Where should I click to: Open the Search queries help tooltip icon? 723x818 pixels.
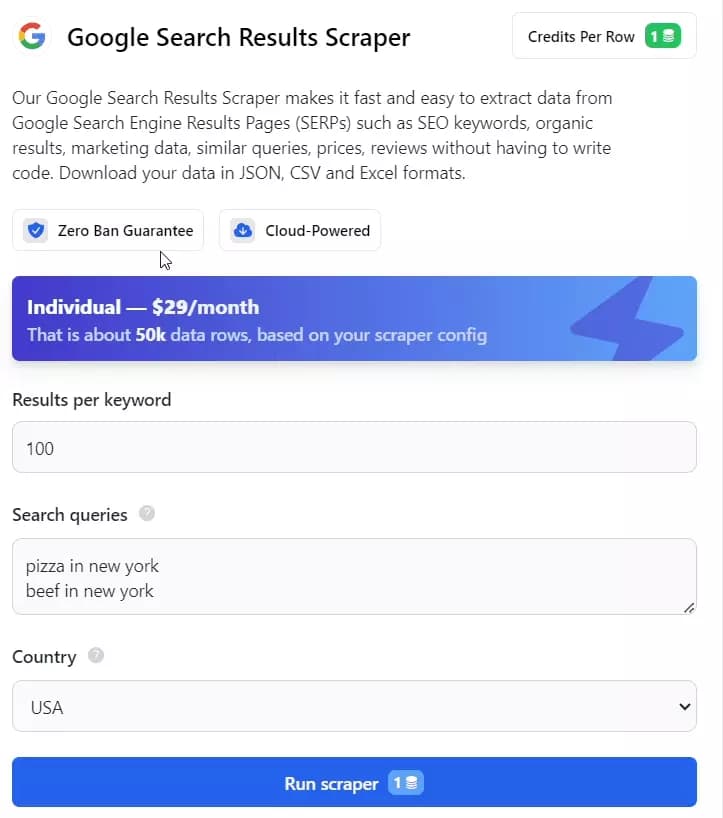pos(146,515)
